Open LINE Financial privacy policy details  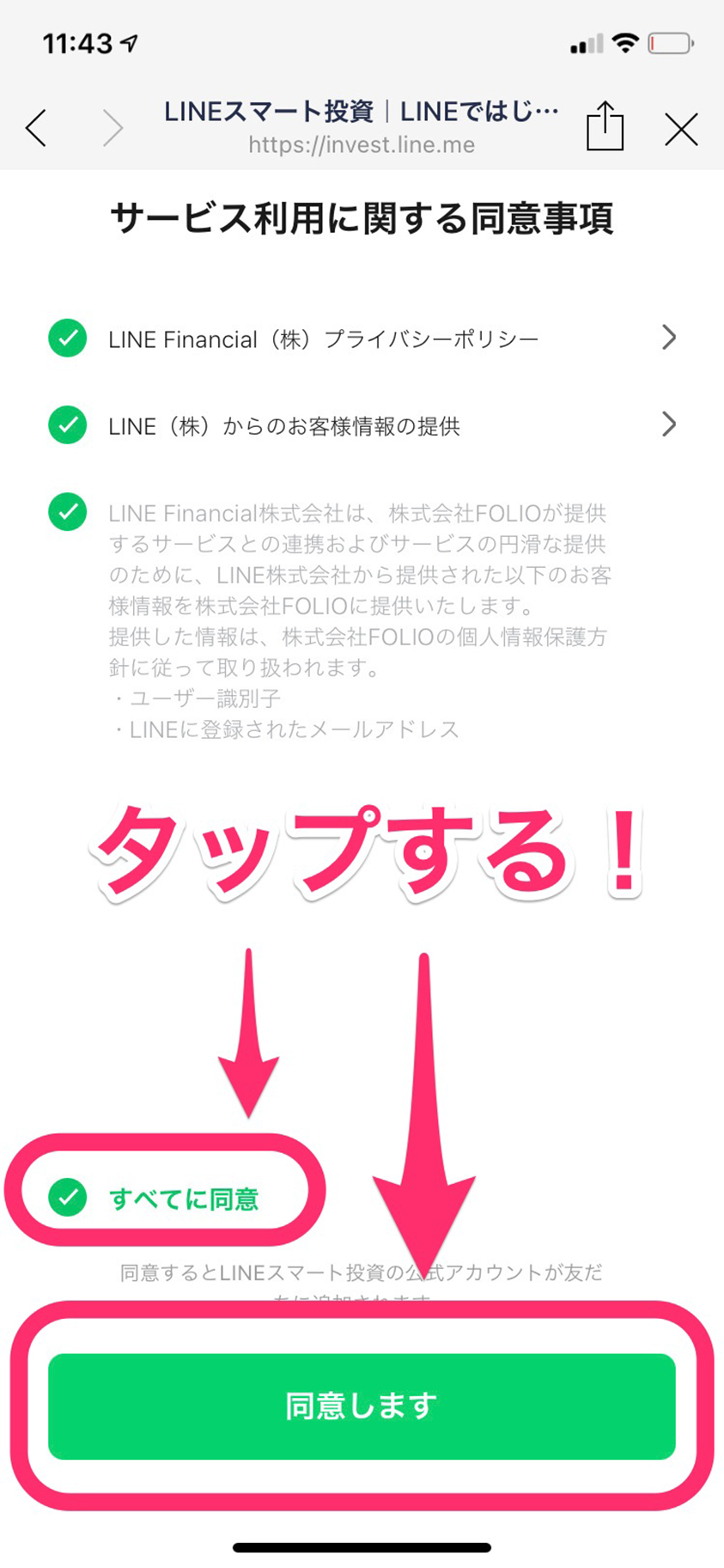coord(669,338)
